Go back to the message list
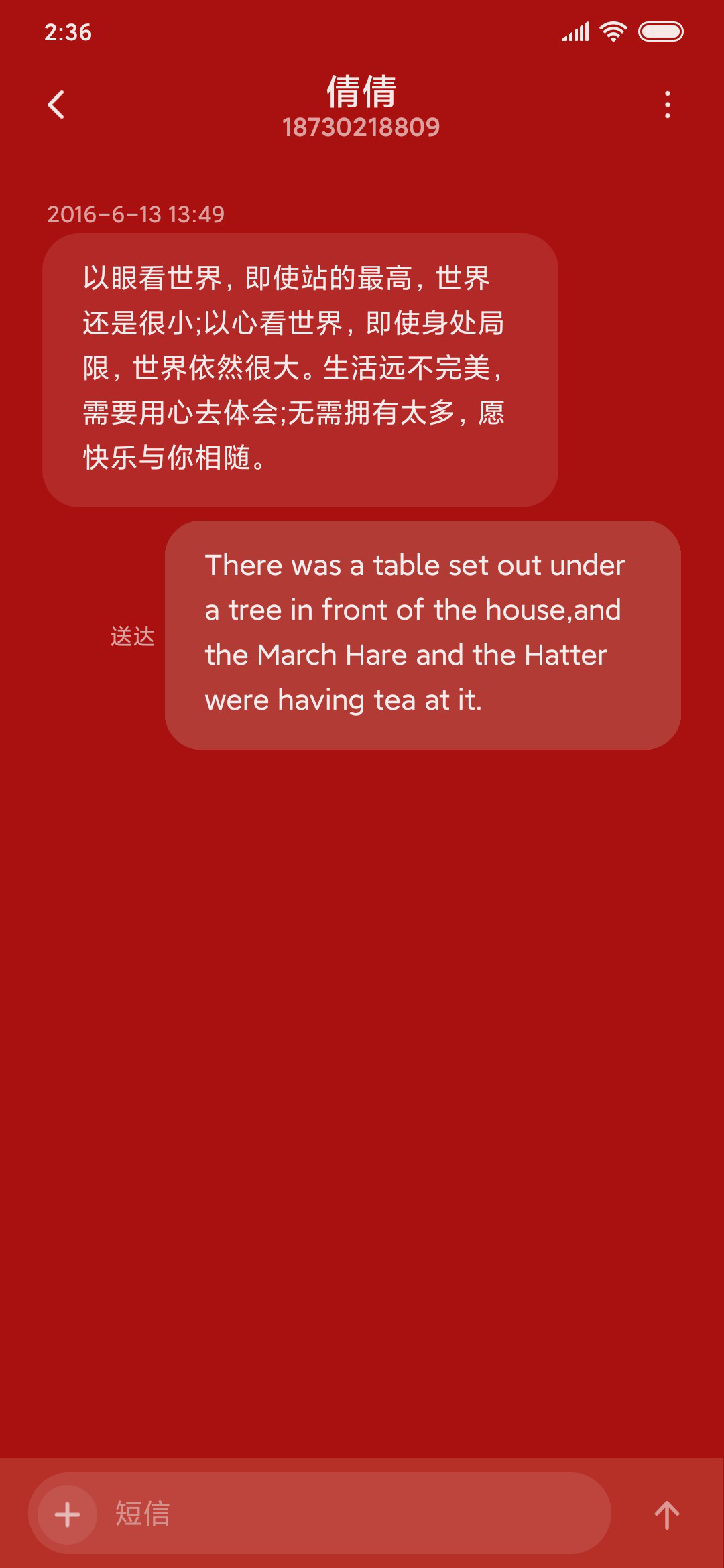 tap(56, 105)
